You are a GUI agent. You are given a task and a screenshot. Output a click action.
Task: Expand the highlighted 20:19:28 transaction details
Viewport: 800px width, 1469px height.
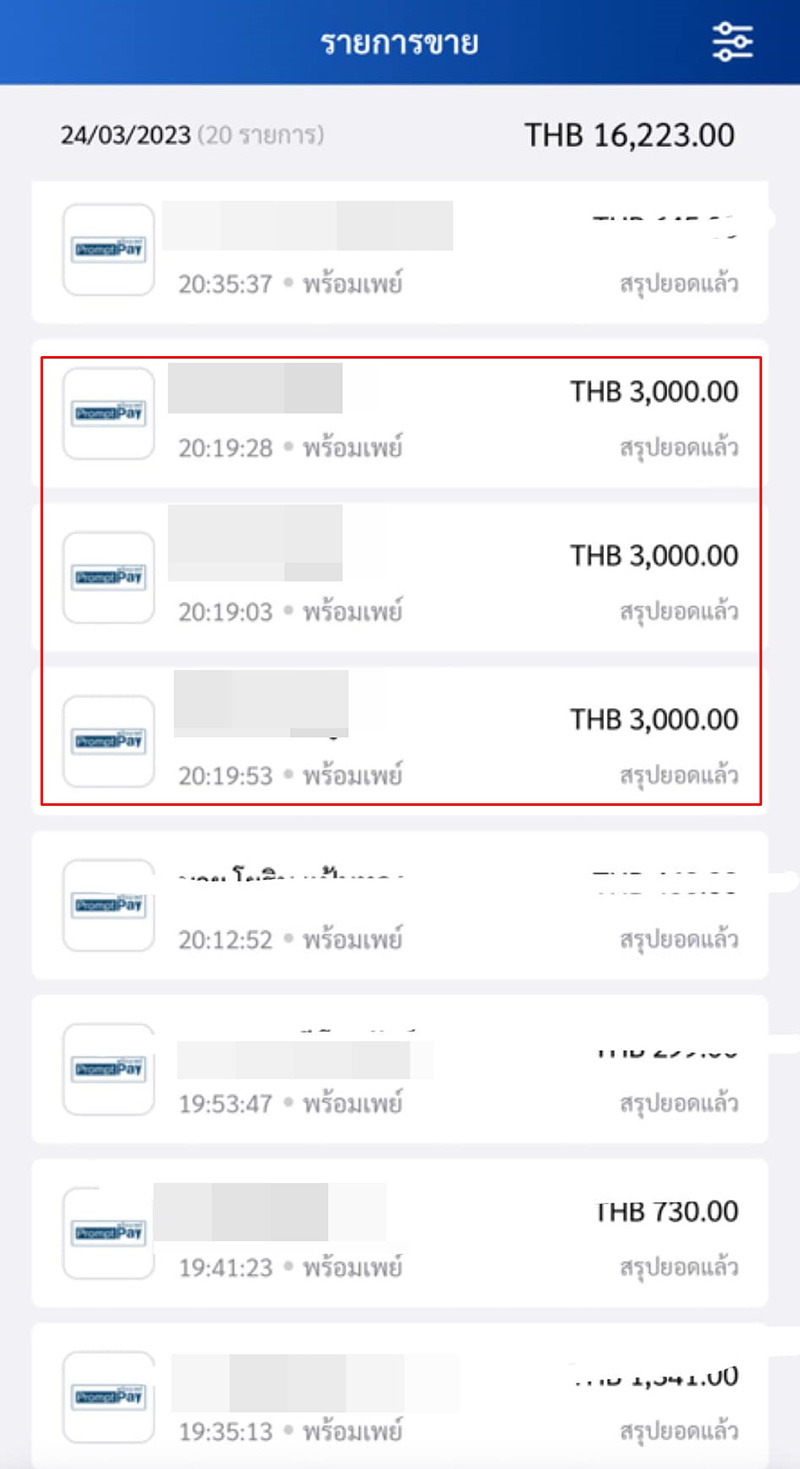click(400, 413)
